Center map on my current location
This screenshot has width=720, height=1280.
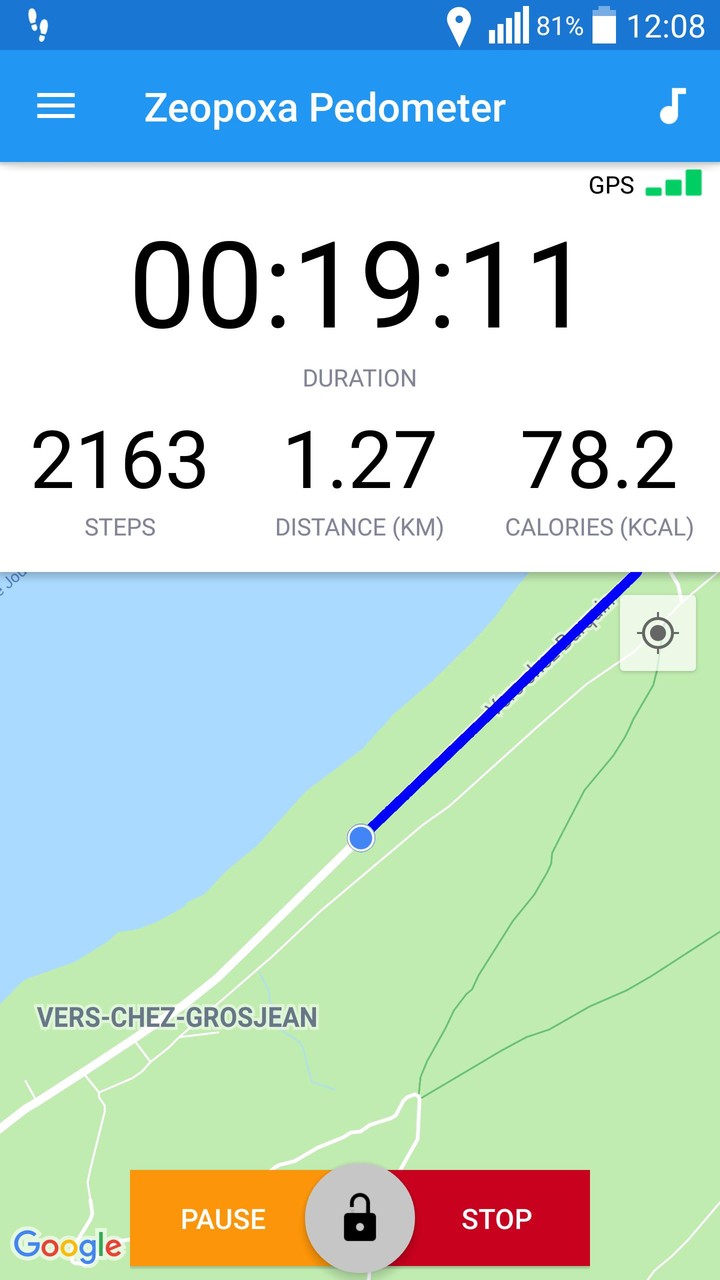pos(658,633)
